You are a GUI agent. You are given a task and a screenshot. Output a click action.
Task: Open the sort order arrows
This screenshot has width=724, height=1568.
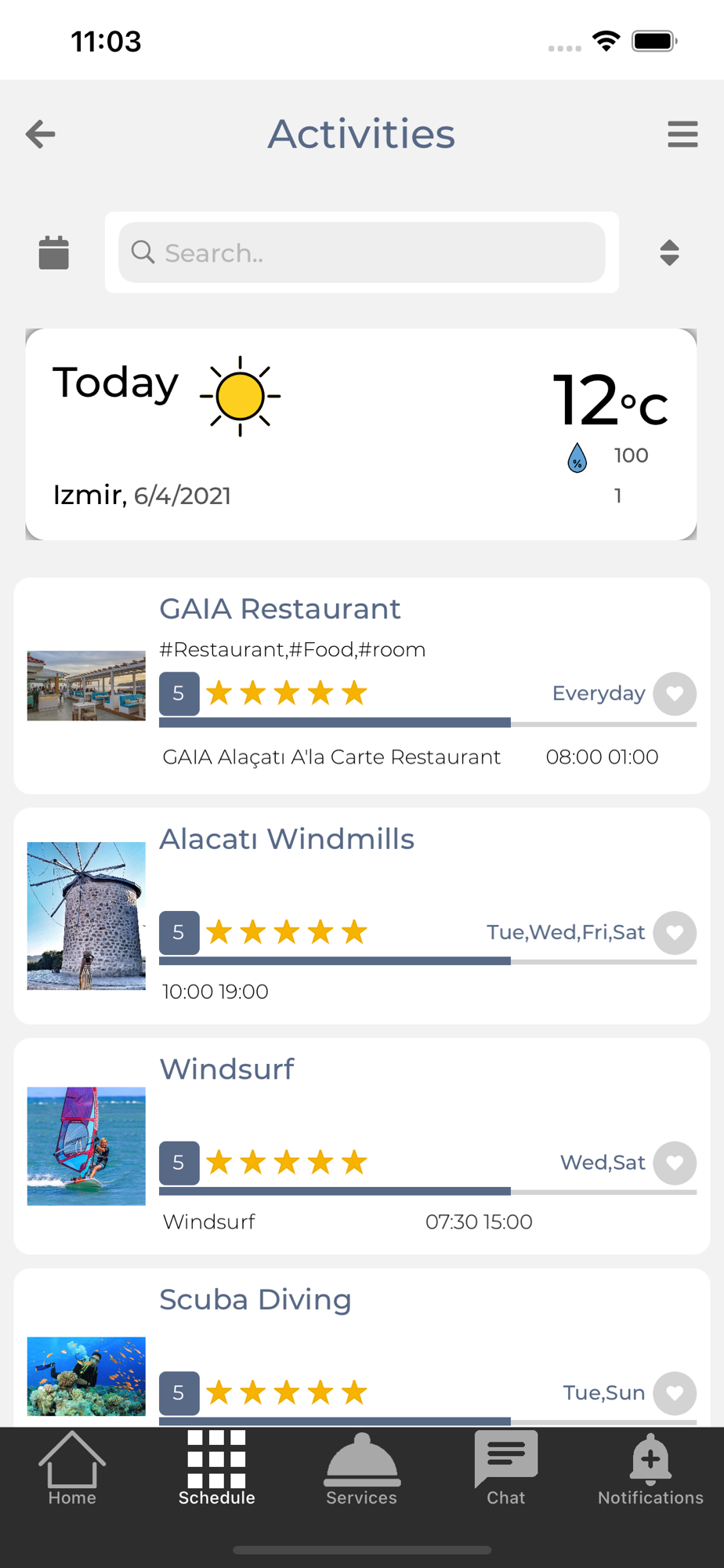click(669, 252)
